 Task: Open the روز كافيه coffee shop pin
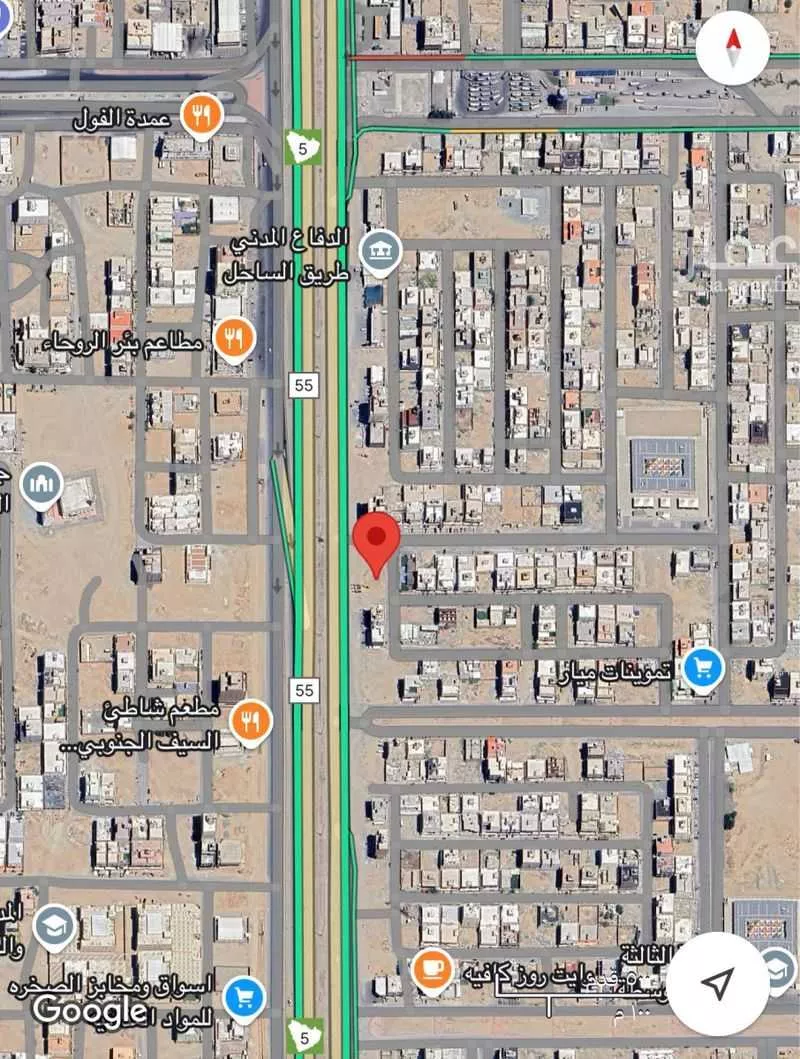tap(432, 969)
